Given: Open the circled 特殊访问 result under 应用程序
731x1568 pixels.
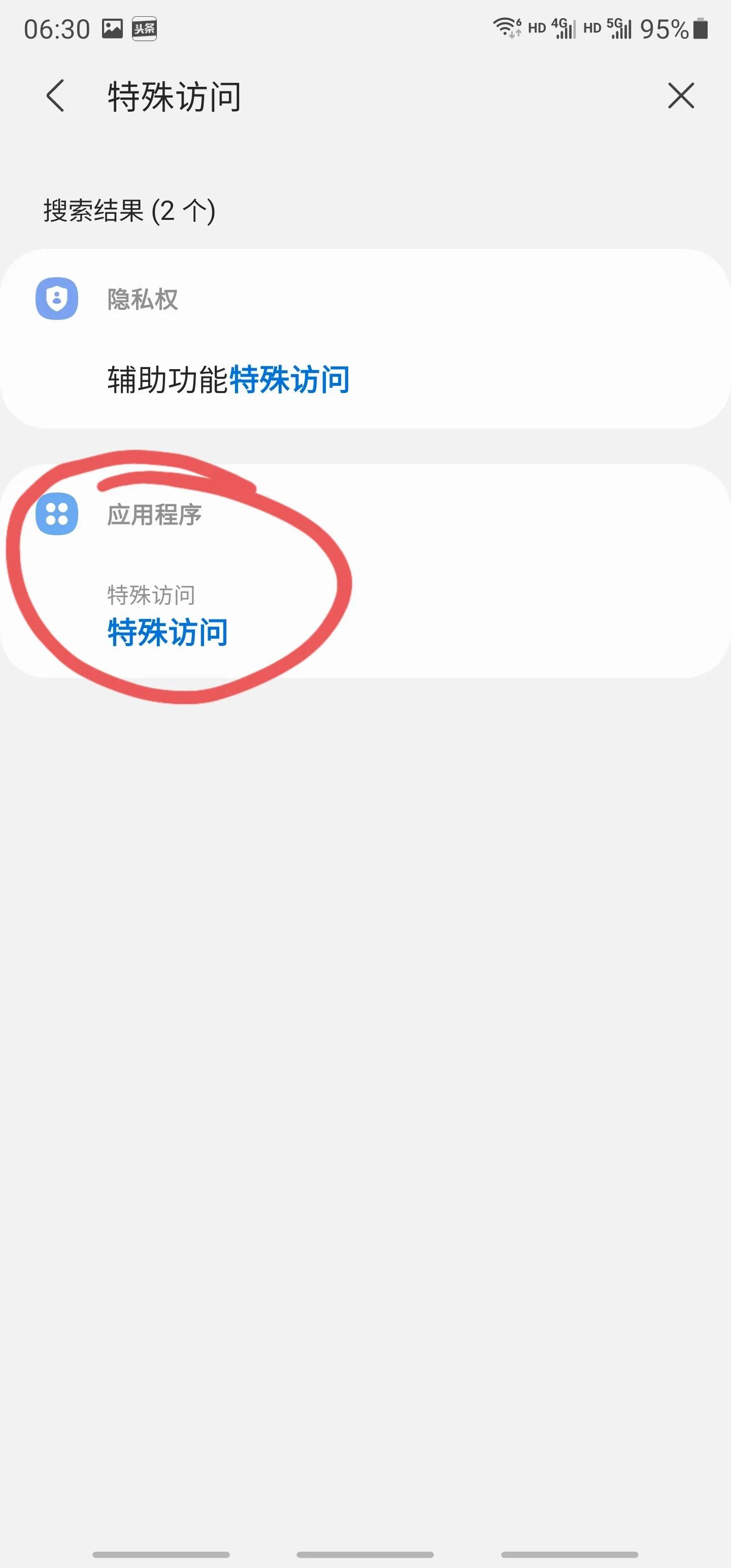Looking at the screenshot, I should coord(168,633).
